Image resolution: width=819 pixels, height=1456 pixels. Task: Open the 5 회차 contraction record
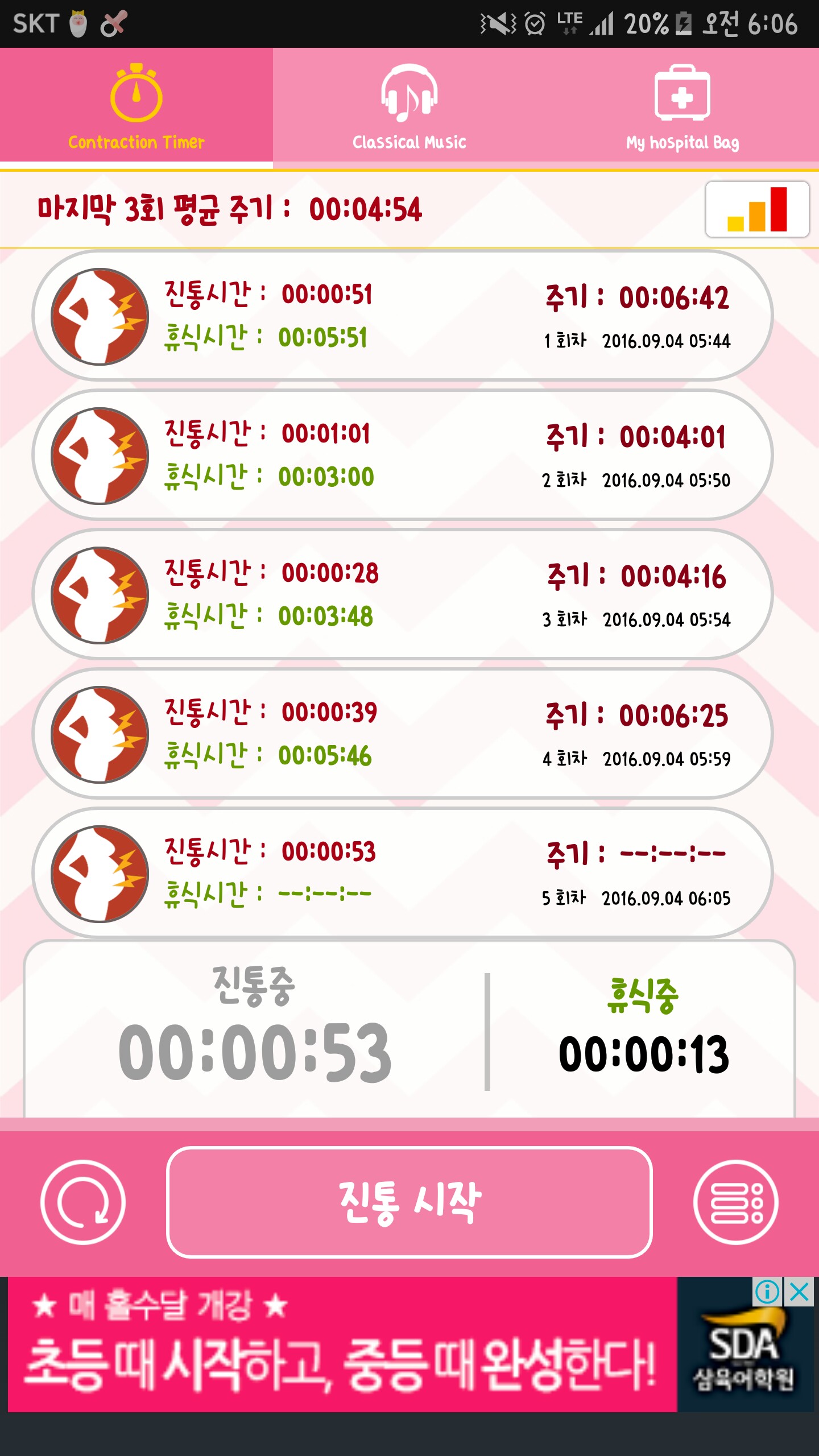point(402,873)
